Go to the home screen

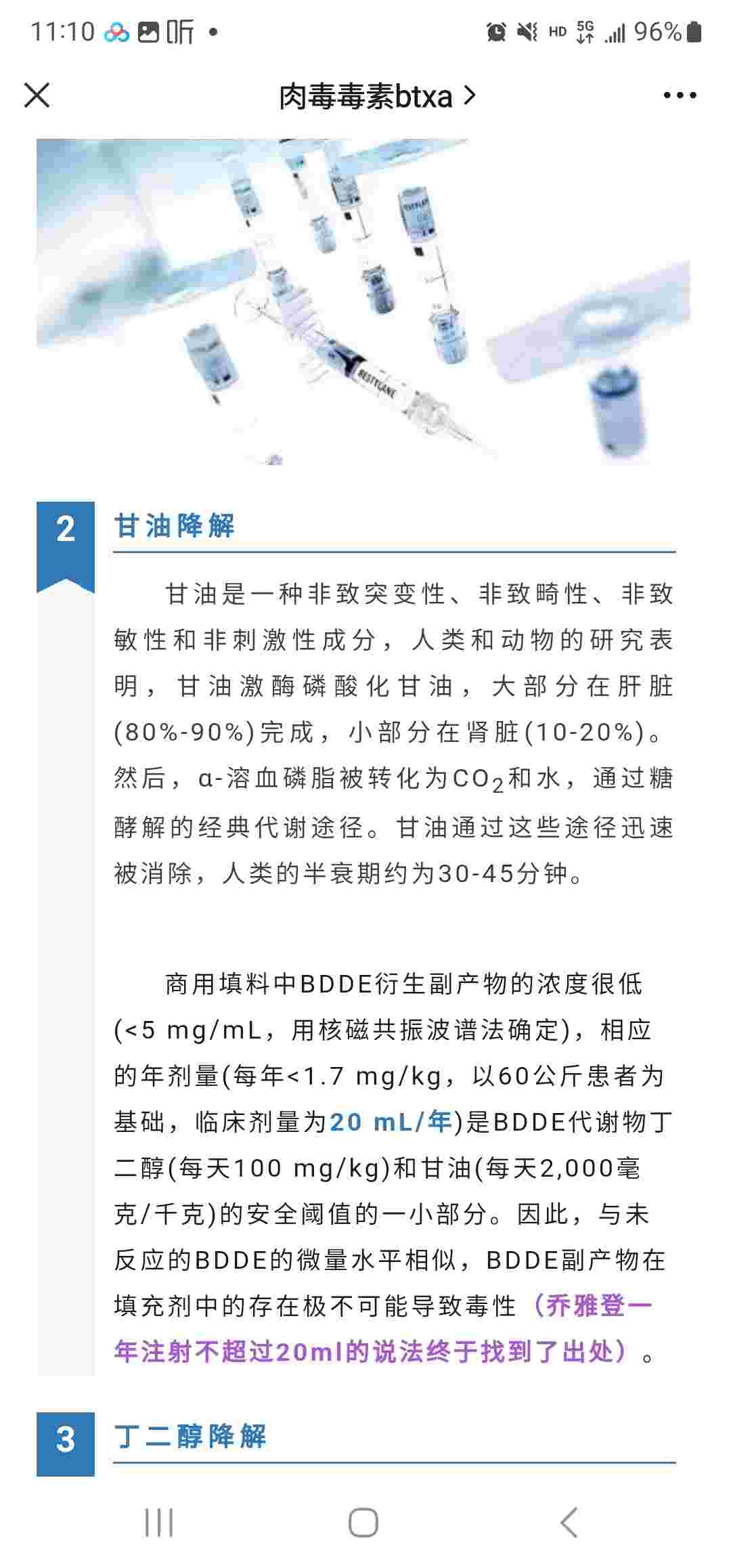coord(363,1523)
